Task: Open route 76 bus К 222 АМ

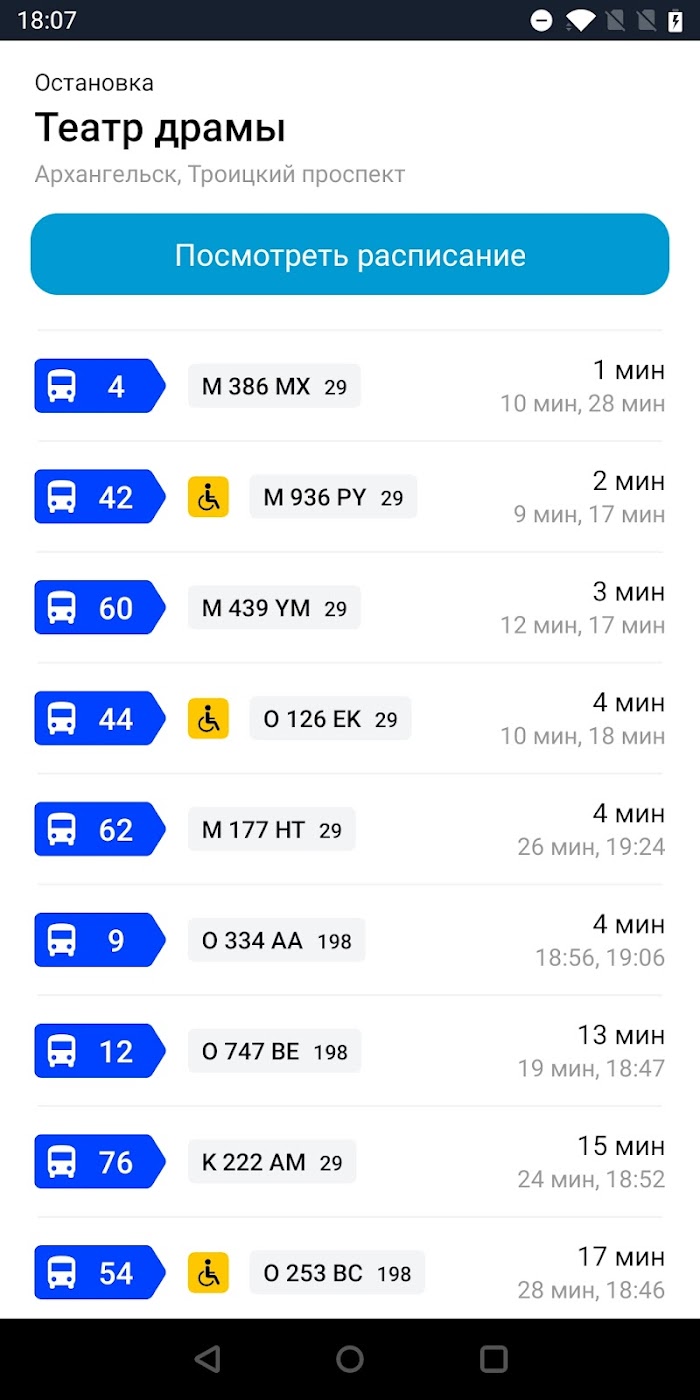Action: pos(350,1162)
